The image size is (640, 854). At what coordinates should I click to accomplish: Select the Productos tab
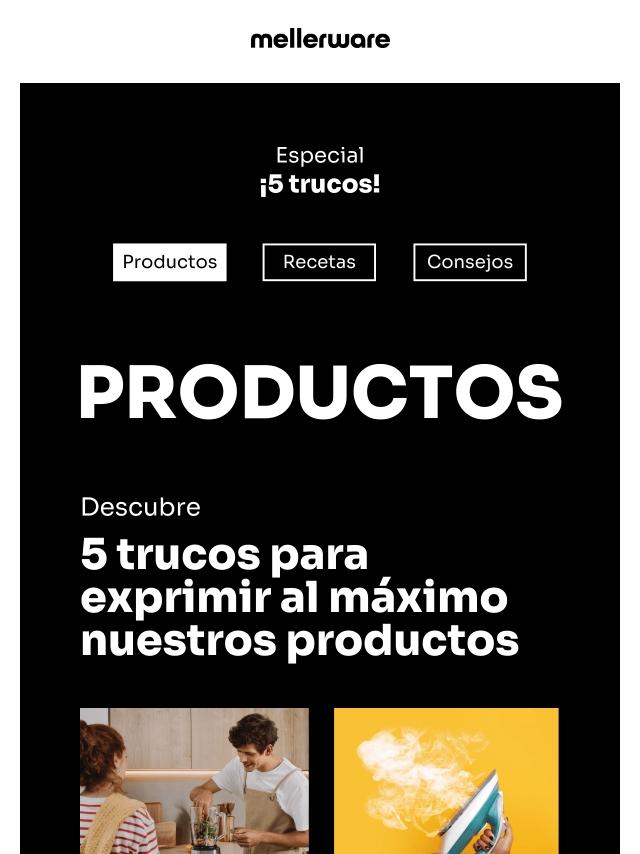click(169, 262)
